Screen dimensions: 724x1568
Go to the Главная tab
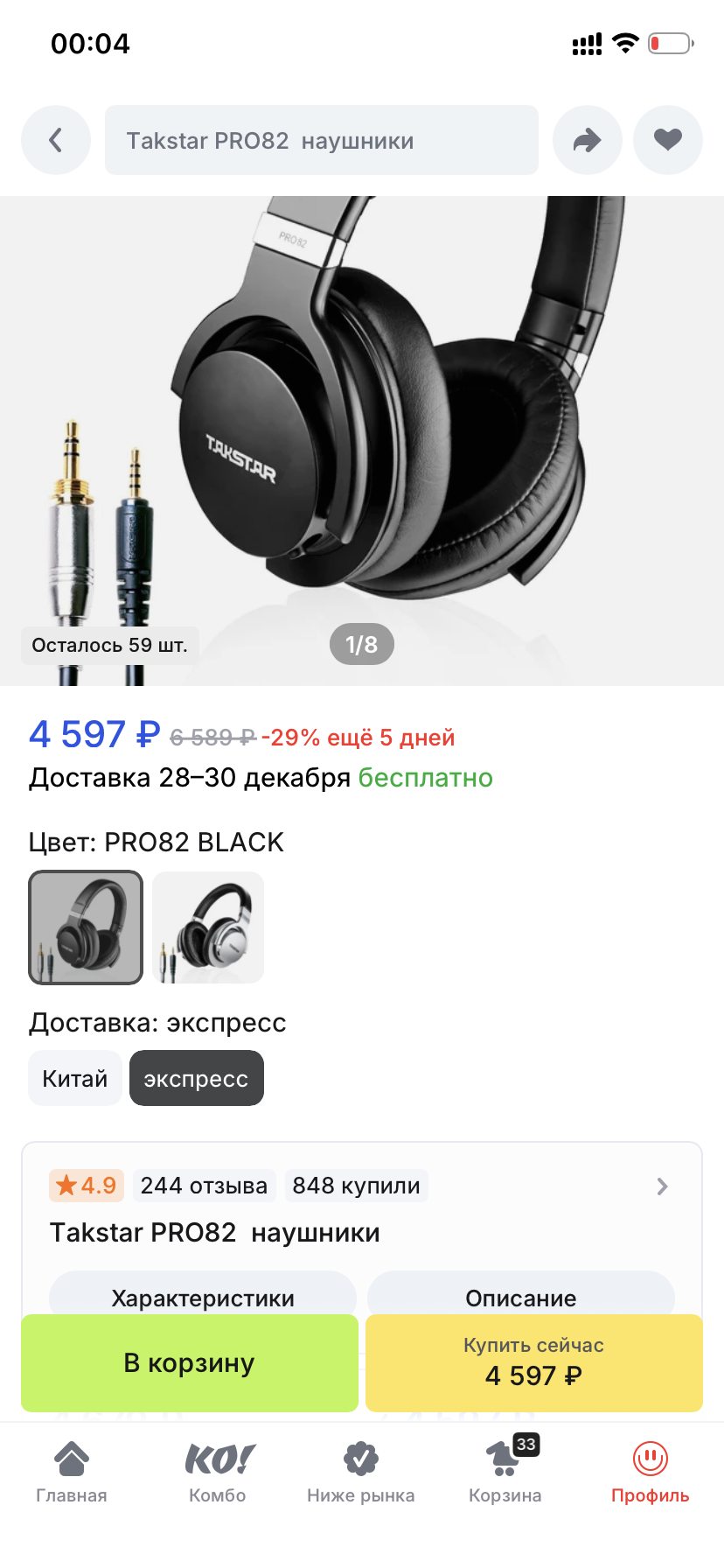pos(72,1472)
